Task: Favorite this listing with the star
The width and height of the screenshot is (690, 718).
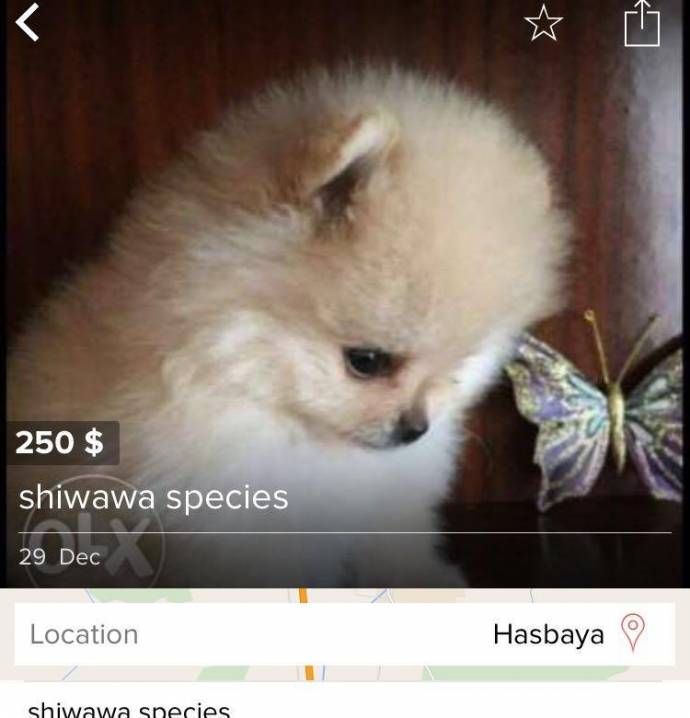Action: (x=544, y=22)
